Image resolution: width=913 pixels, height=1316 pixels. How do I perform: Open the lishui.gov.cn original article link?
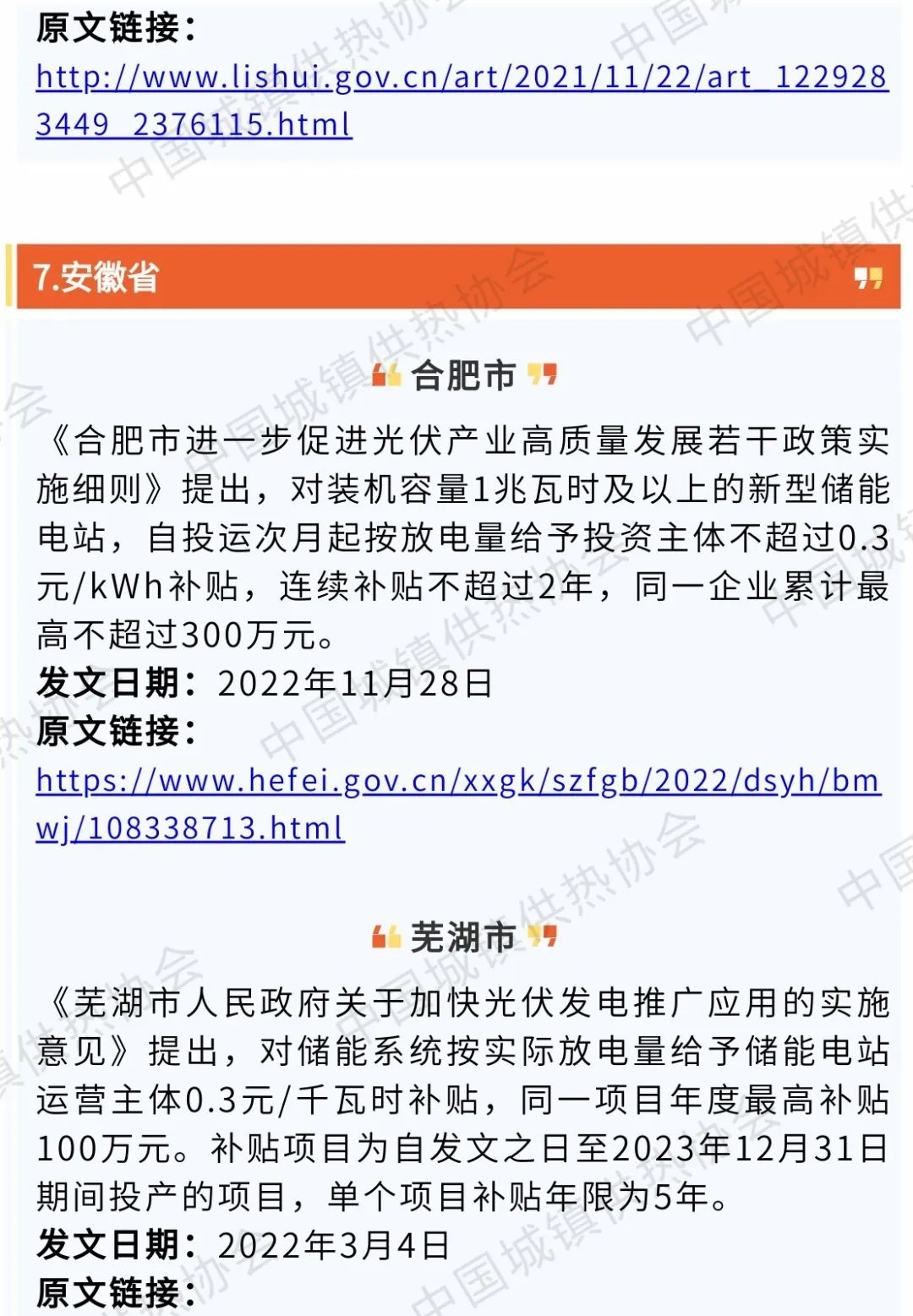[461, 79]
